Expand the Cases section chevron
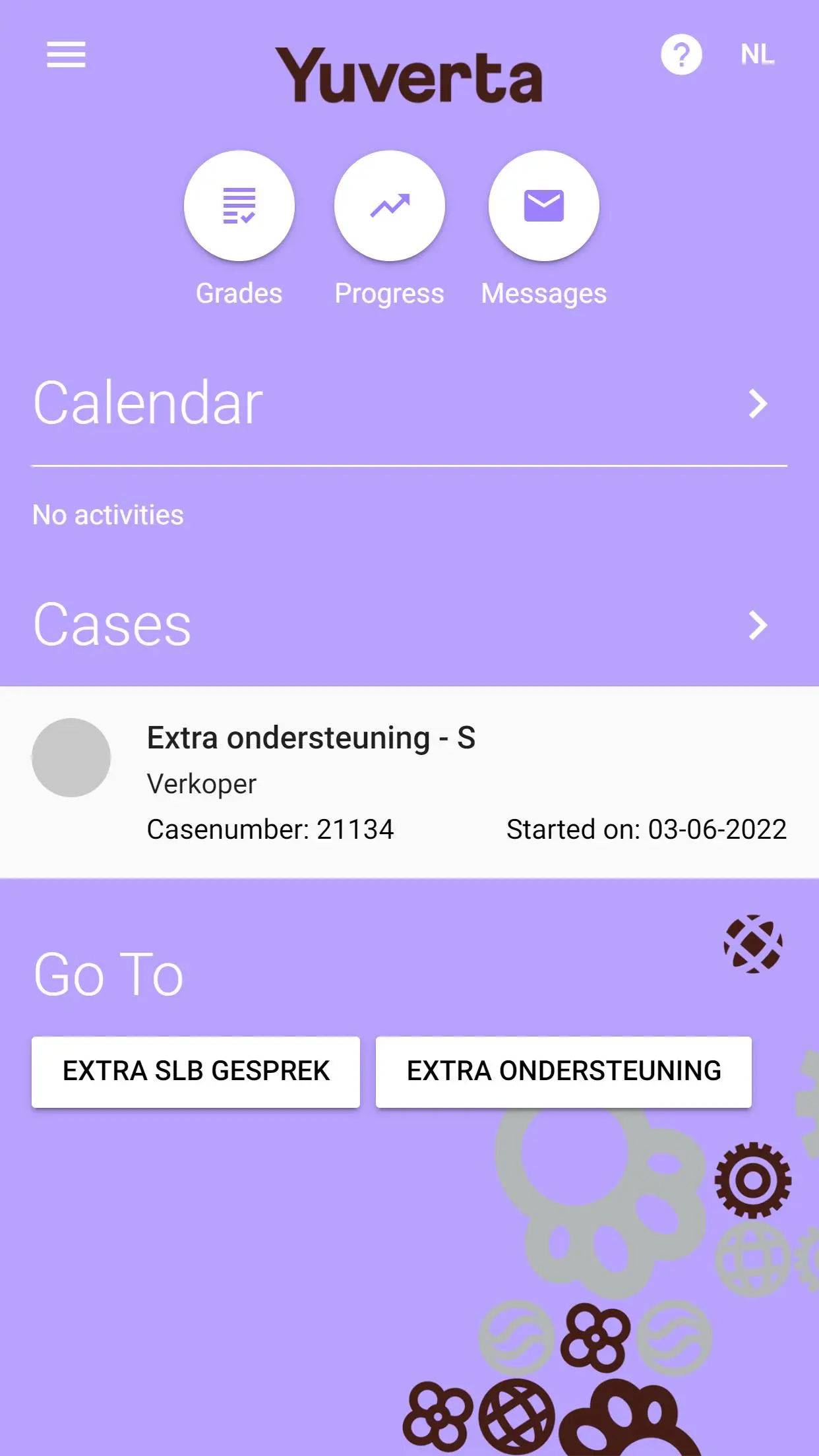This screenshot has width=819, height=1456. click(x=758, y=625)
